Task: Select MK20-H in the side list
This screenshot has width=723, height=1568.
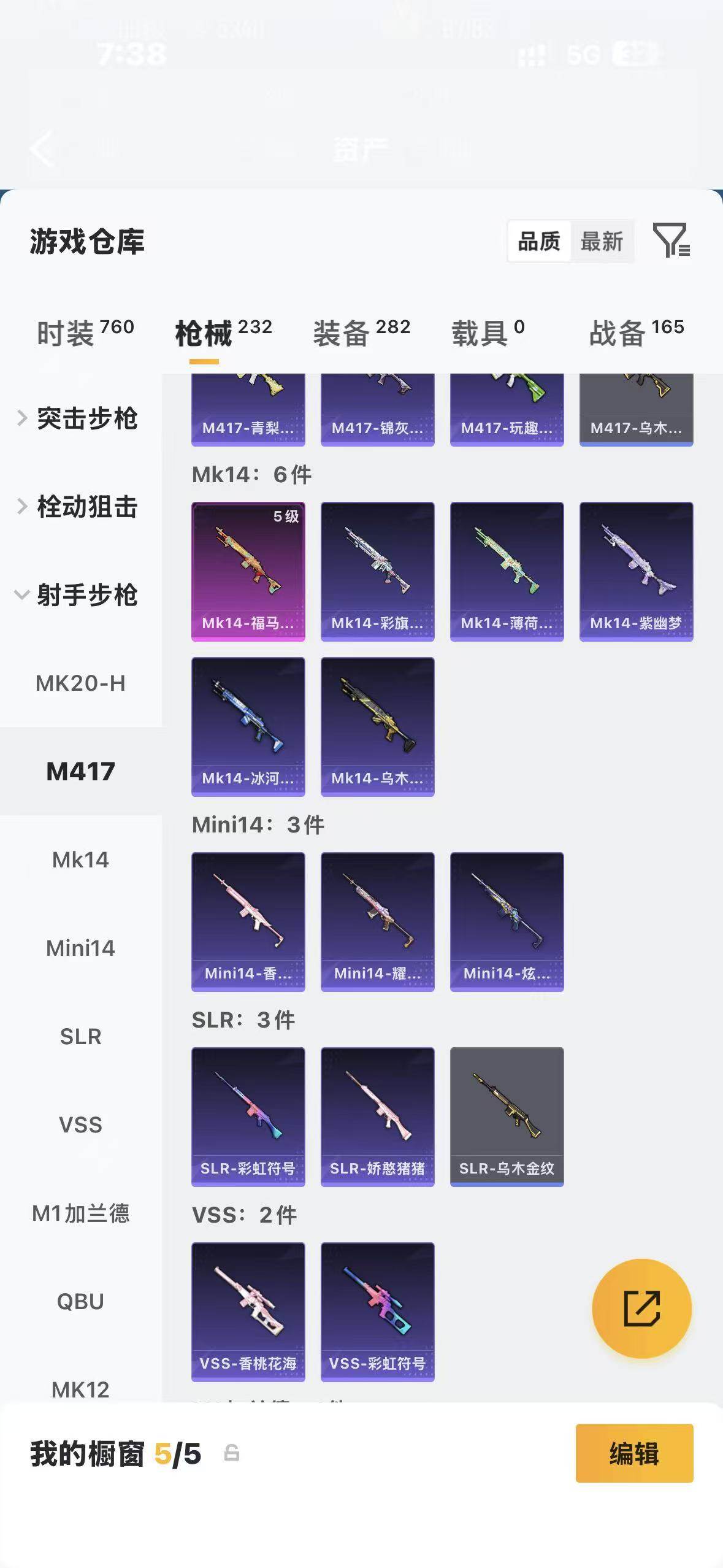Action: pyautogui.click(x=81, y=683)
